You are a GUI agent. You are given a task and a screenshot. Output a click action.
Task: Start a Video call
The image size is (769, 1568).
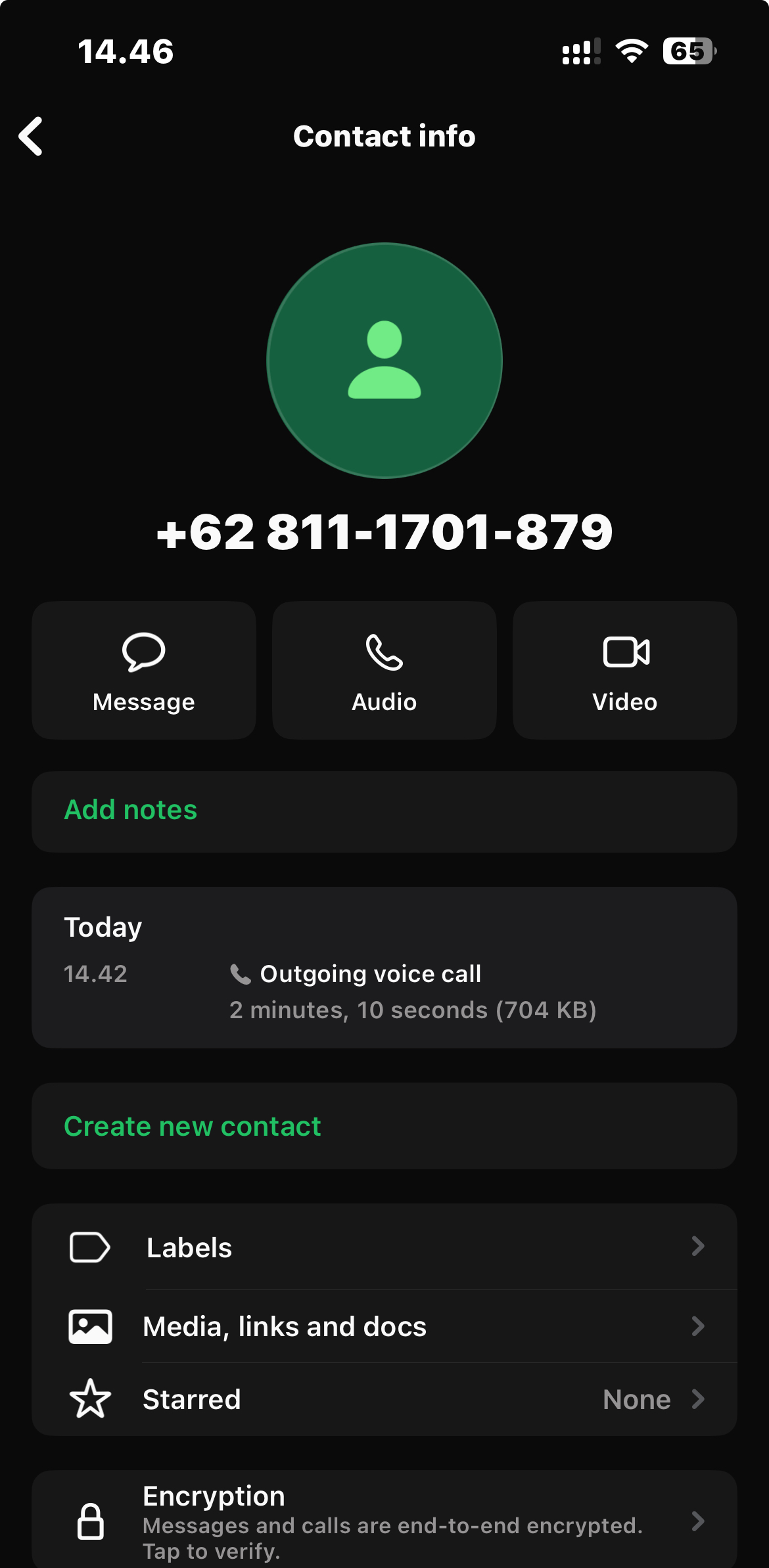click(x=624, y=671)
